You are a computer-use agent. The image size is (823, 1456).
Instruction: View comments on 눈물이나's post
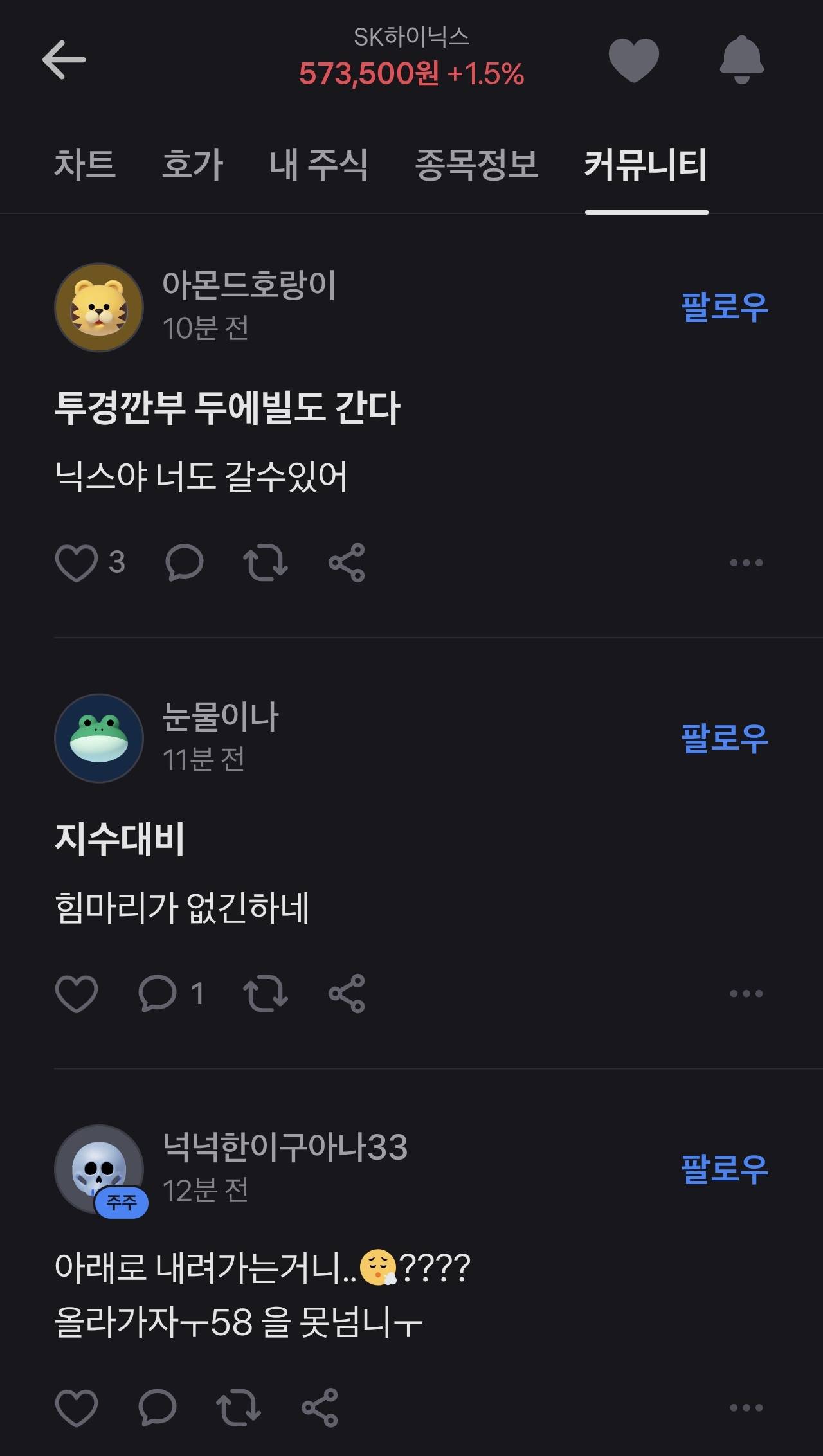pyautogui.click(x=158, y=994)
